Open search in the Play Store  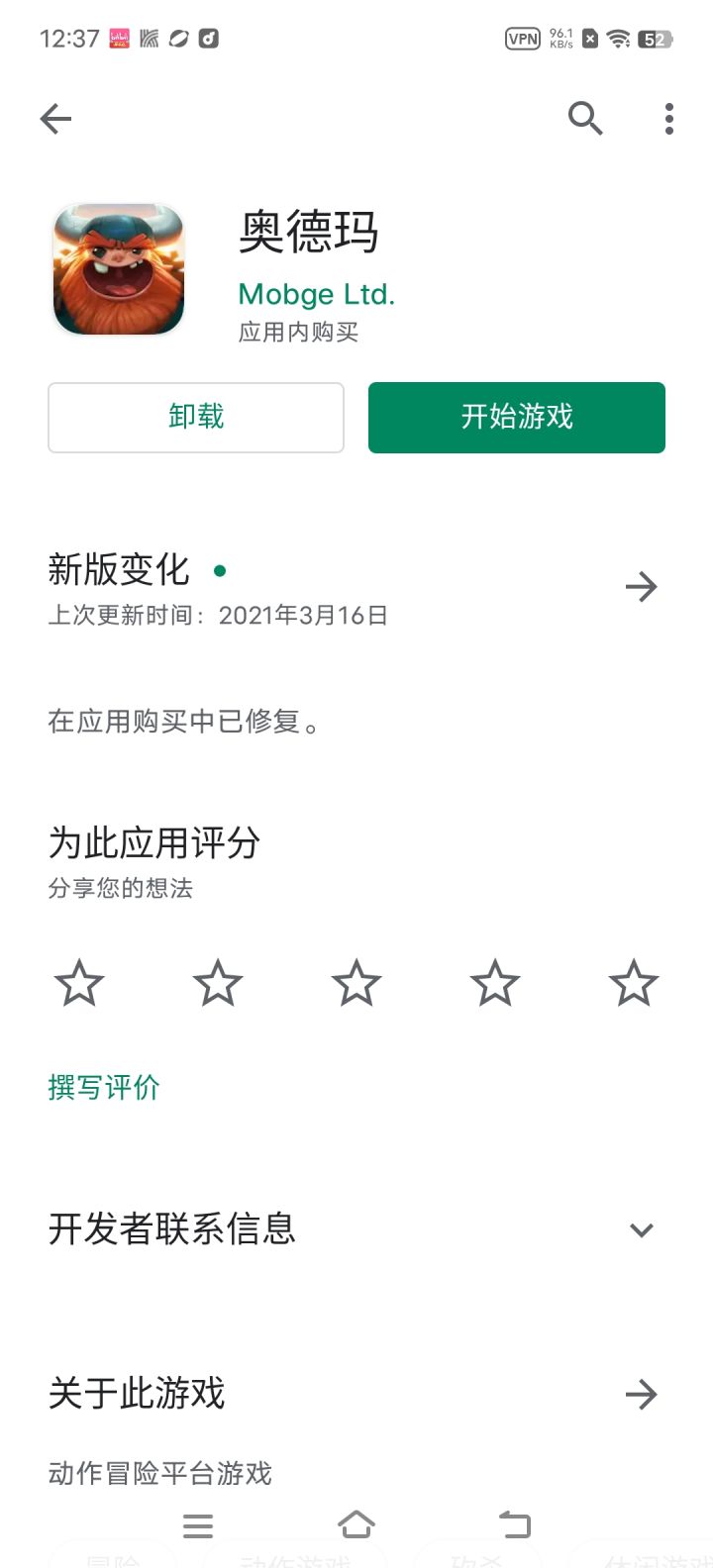(585, 118)
